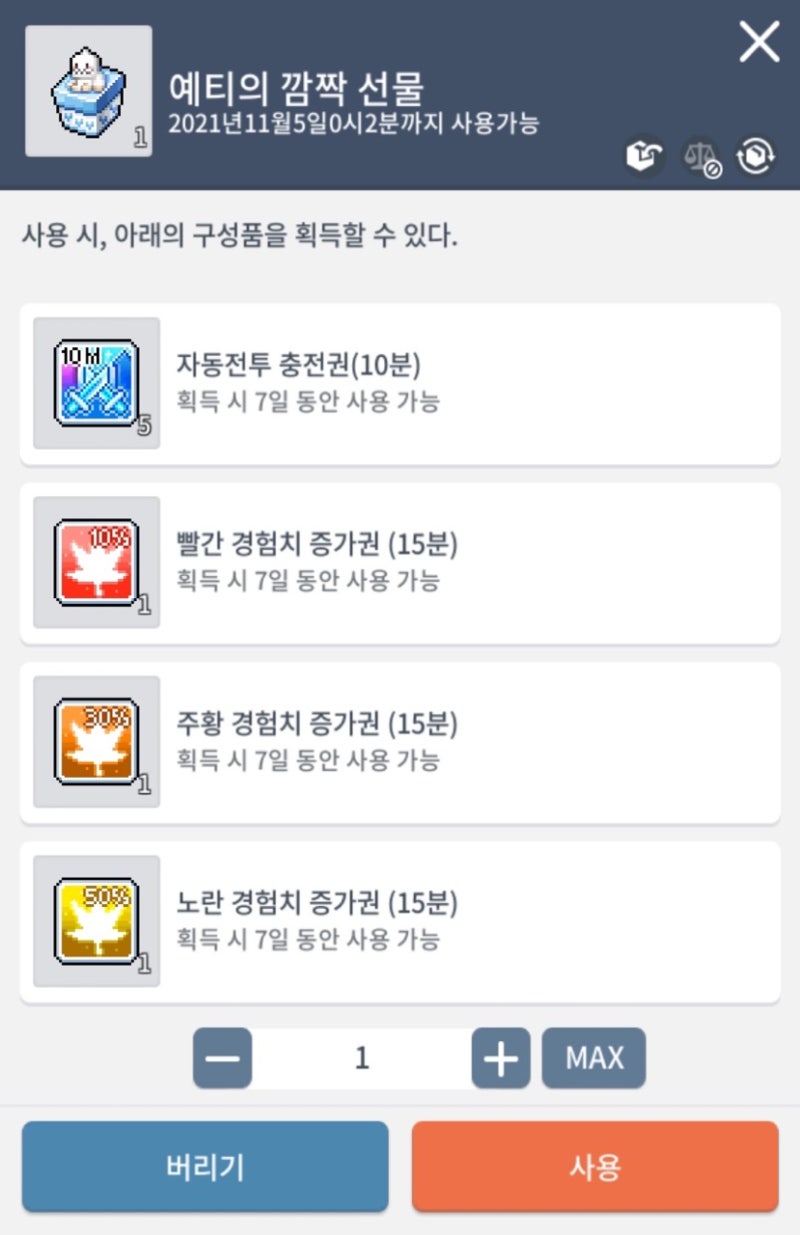Click the quantity input showing 1

[362, 1057]
